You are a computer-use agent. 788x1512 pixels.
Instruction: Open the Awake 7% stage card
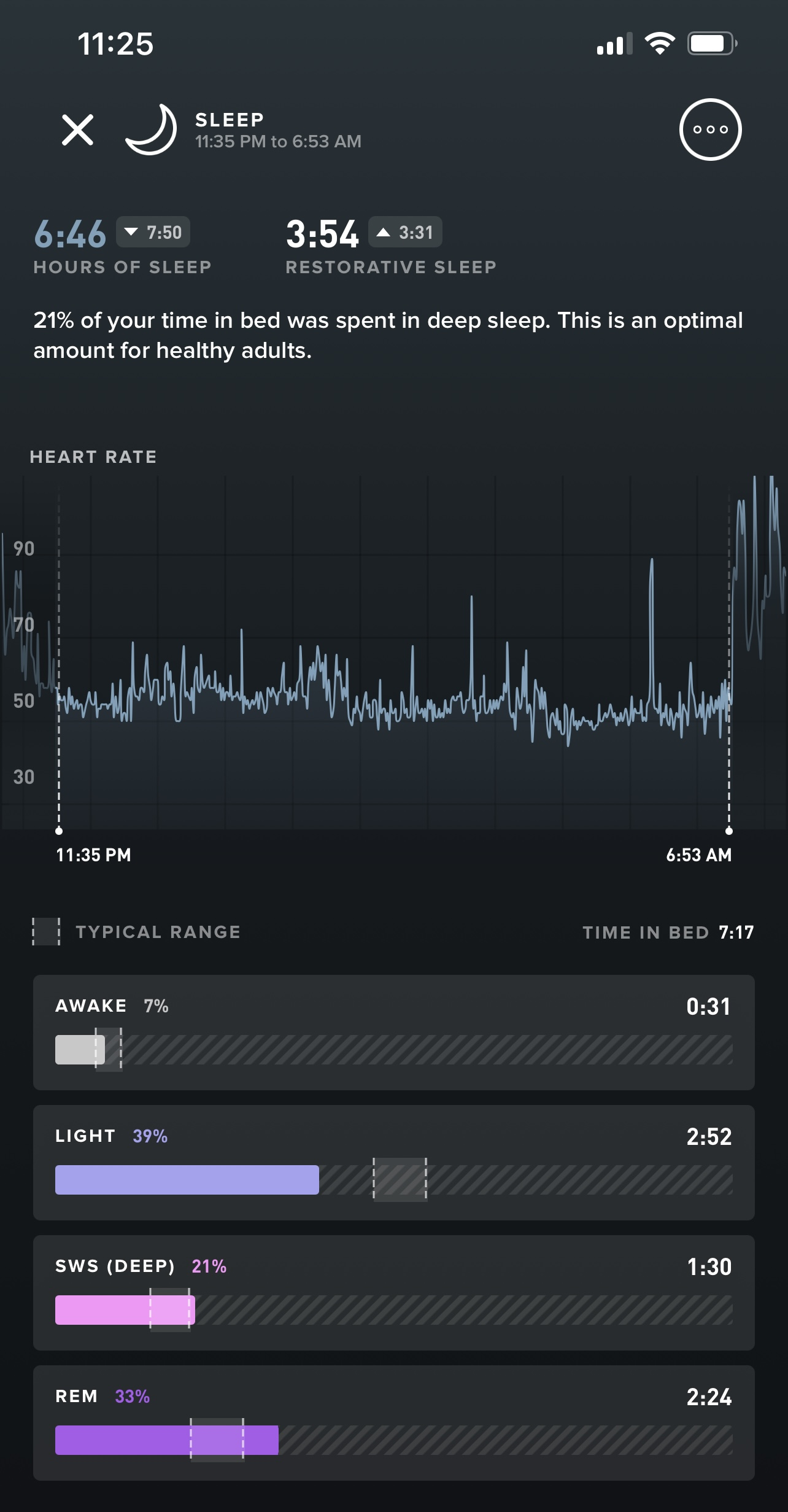pyautogui.click(x=393, y=1032)
